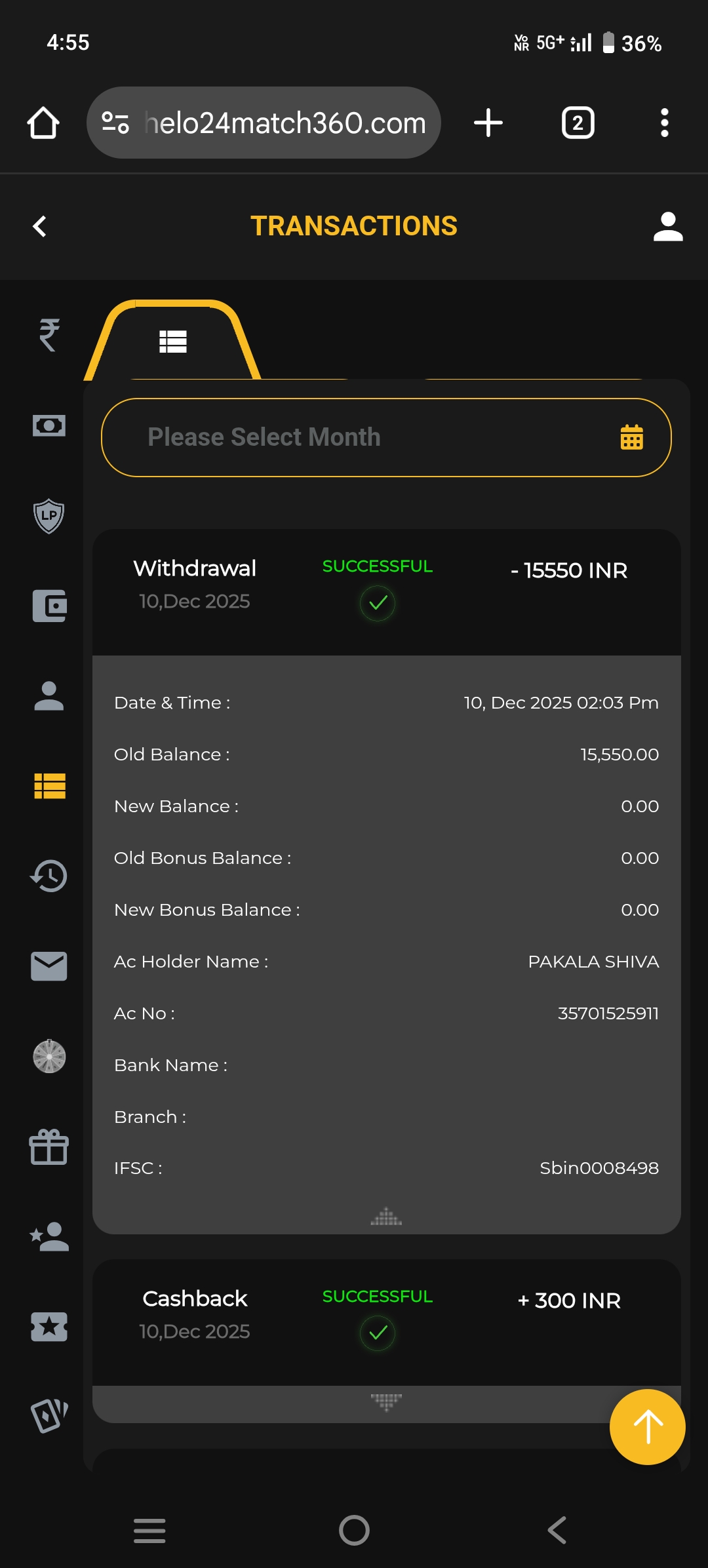Open the wallet icon in the sidebar
The image size is (708, 1568).
[49, 606]
